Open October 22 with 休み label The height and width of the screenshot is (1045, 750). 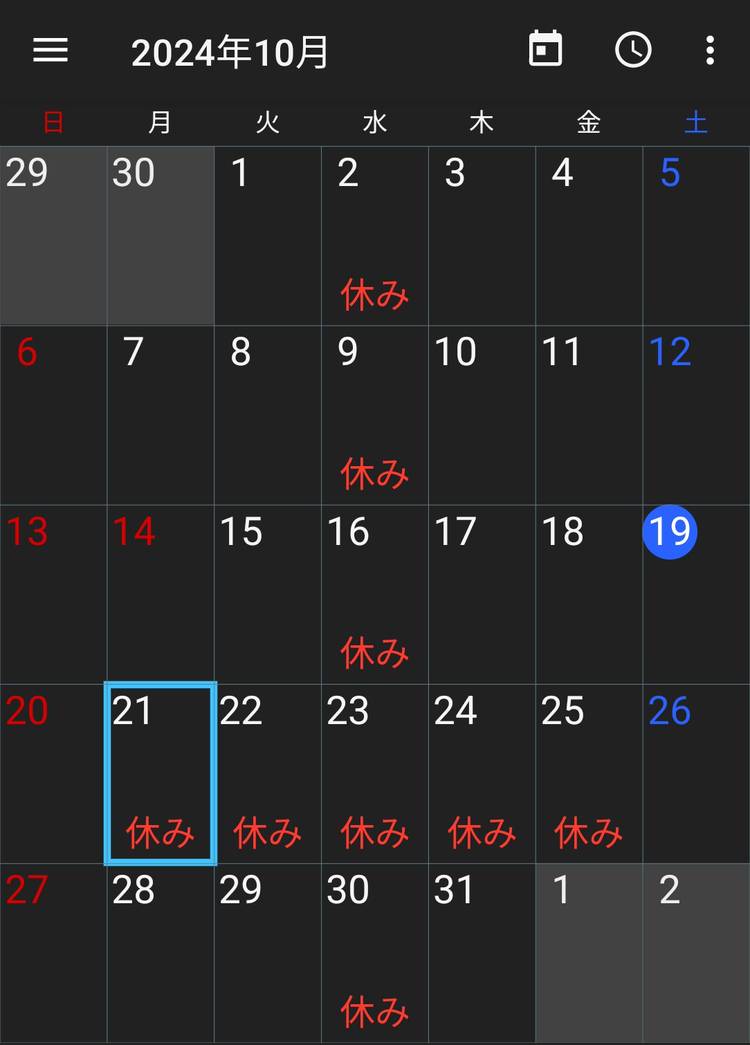pyautogui.click(x=267, y=773)
